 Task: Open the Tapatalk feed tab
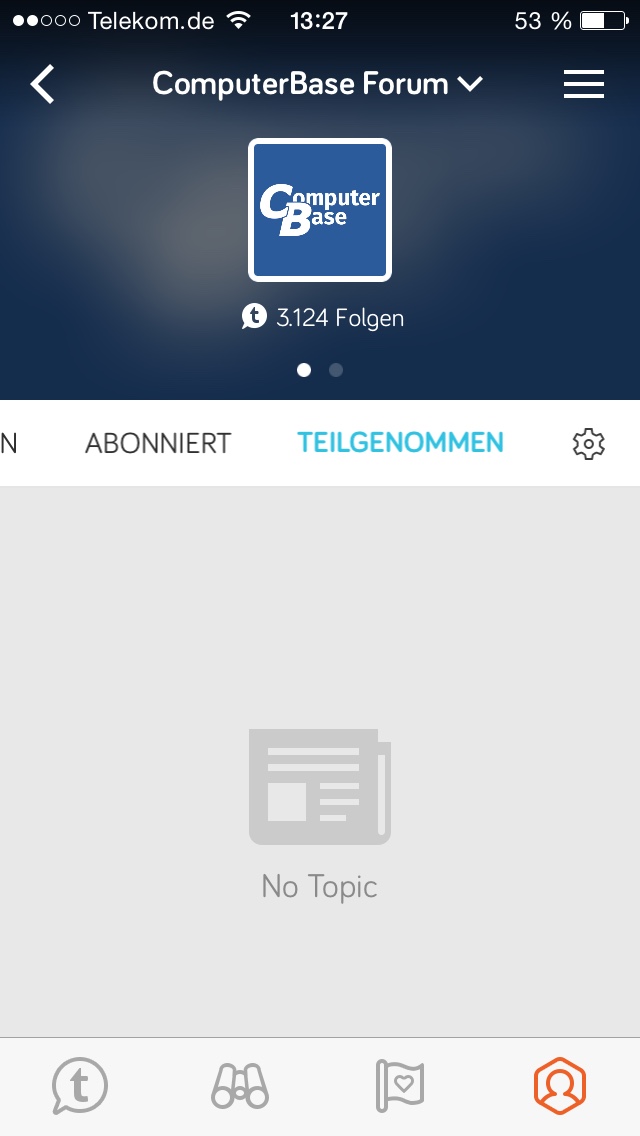click(x=80, y=1086)
